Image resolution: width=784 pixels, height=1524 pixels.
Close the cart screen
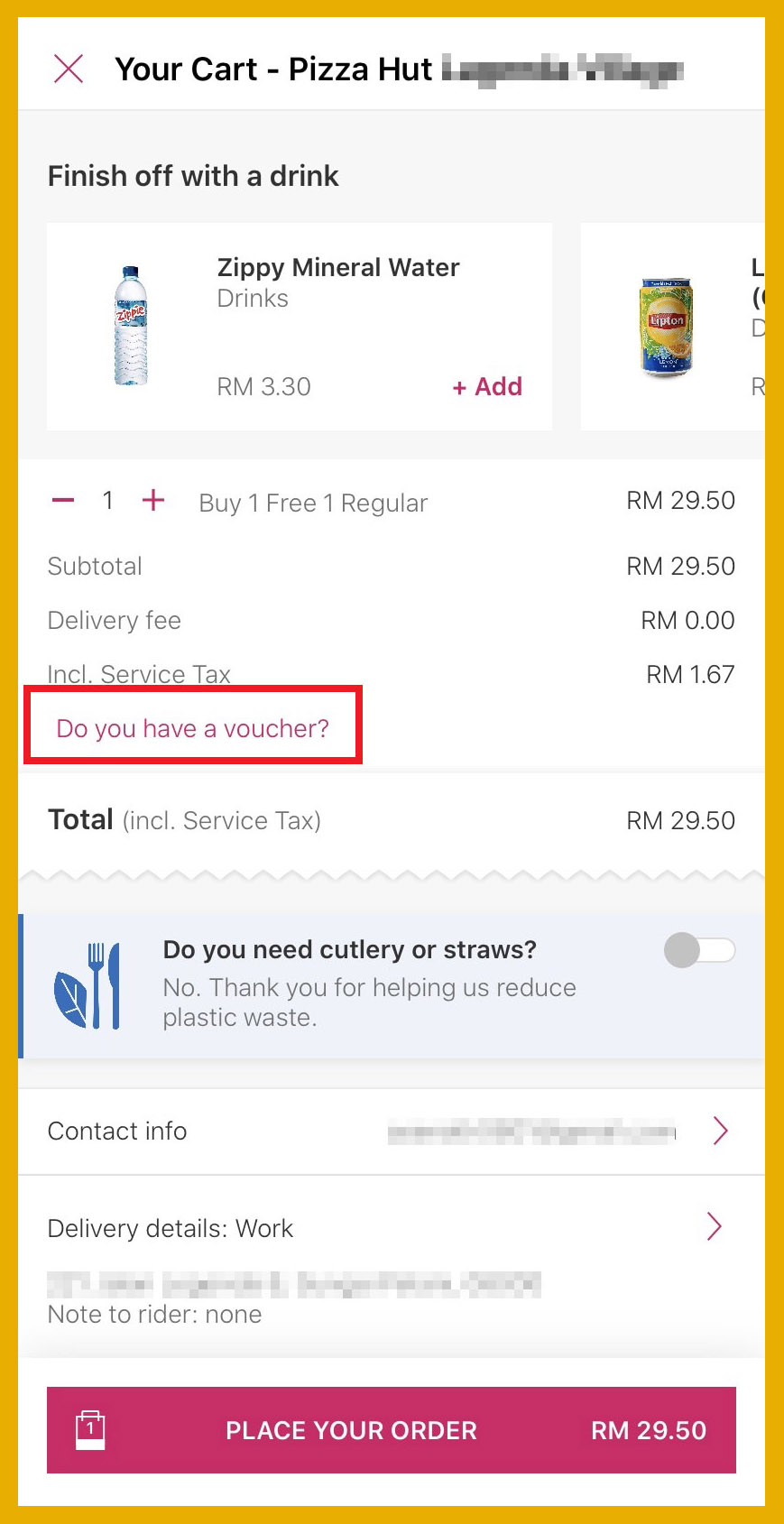pos(69,69)
